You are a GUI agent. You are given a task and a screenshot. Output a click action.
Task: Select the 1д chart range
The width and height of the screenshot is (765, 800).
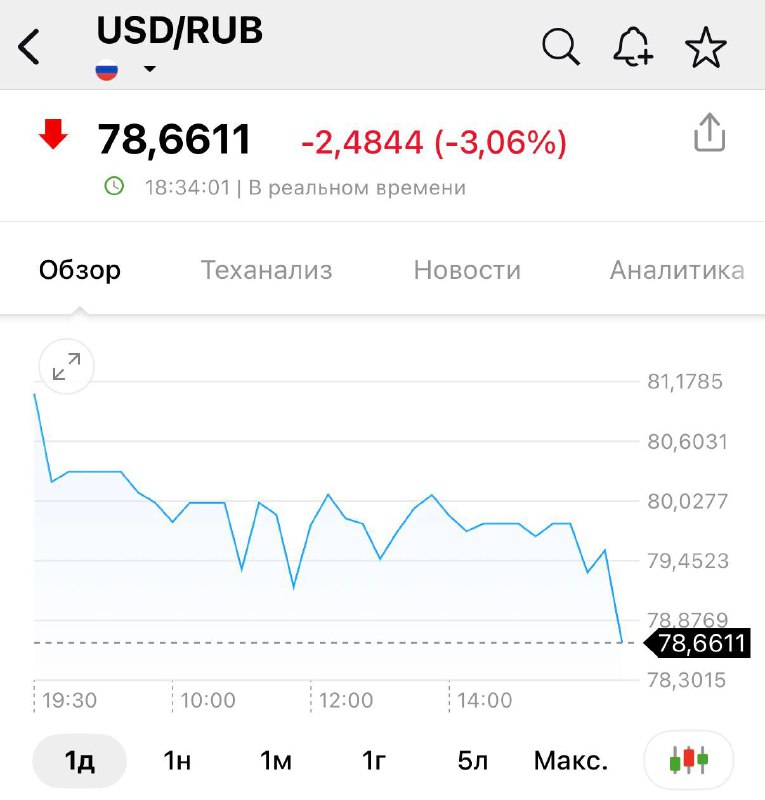click(x=80, y=761)
